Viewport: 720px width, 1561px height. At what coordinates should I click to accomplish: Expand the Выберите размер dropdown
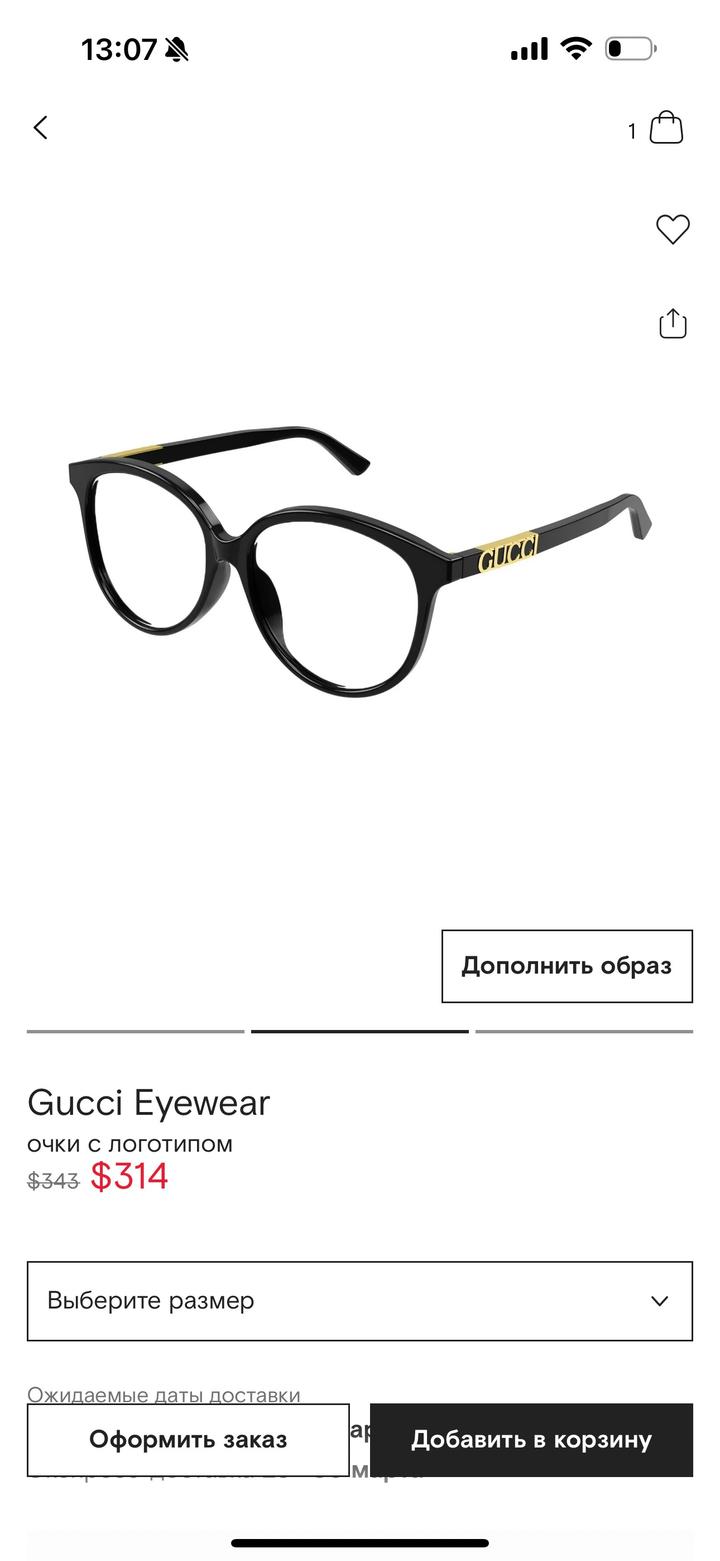tap(360, 1301)
